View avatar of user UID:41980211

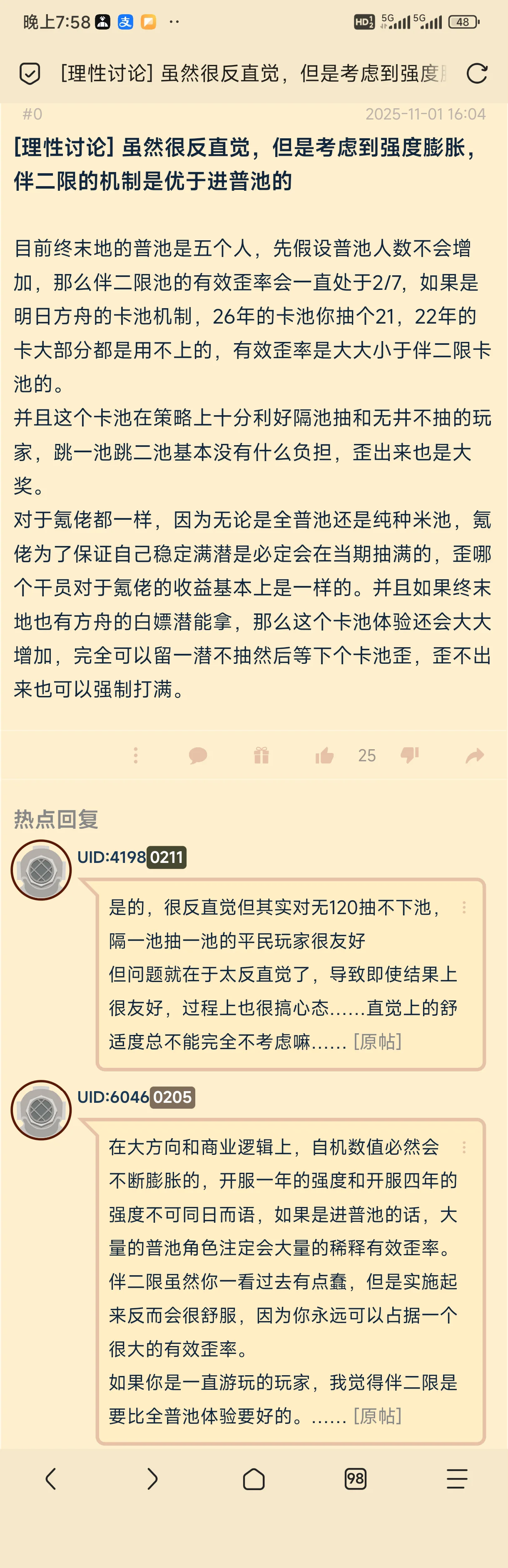41,870
